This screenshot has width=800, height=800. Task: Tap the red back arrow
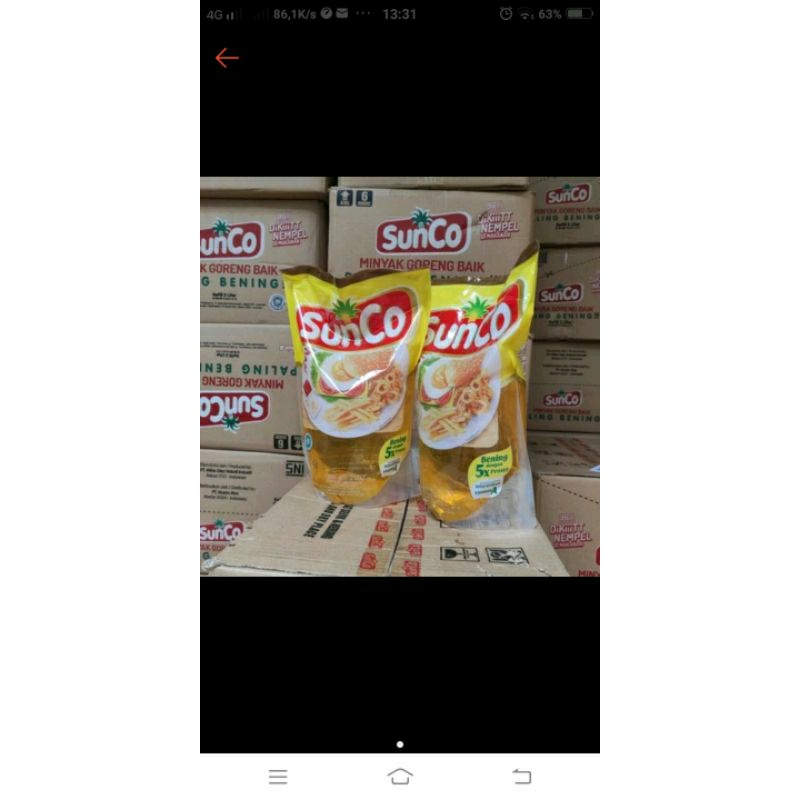(227, 58)
